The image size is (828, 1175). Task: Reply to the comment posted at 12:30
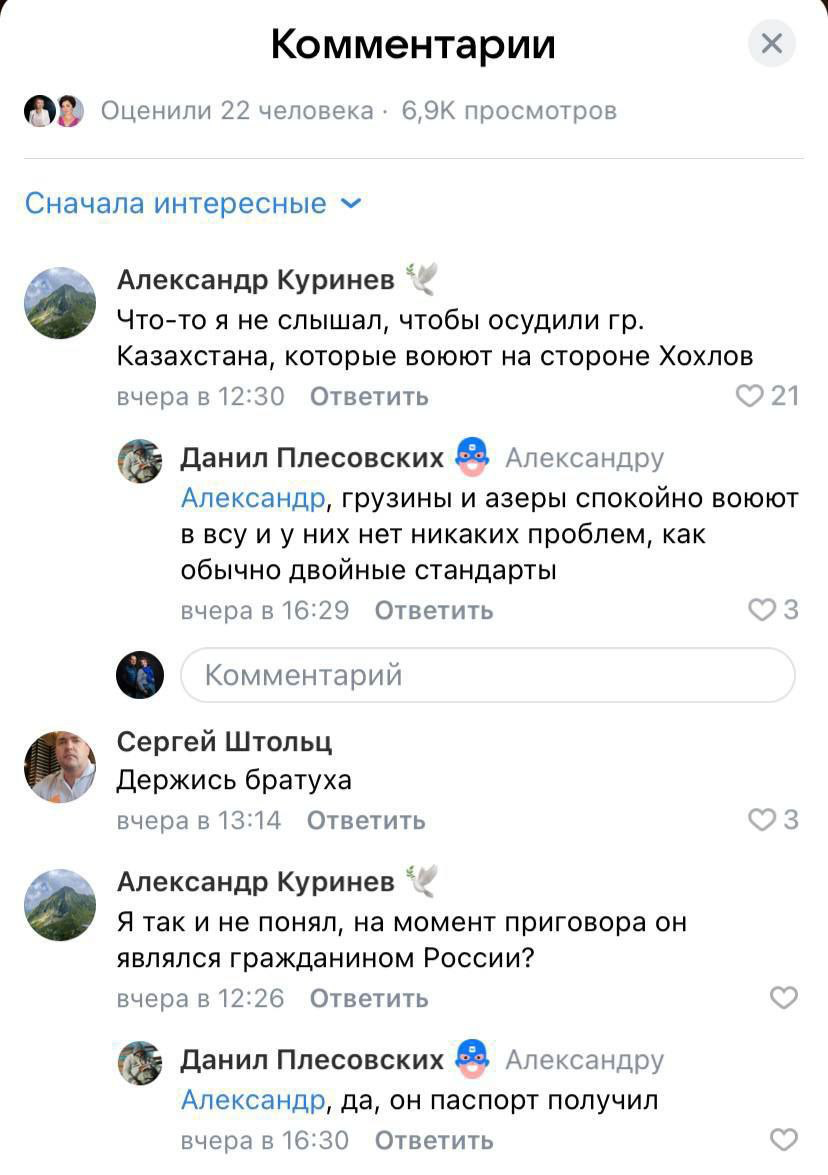tap(369, 397)
